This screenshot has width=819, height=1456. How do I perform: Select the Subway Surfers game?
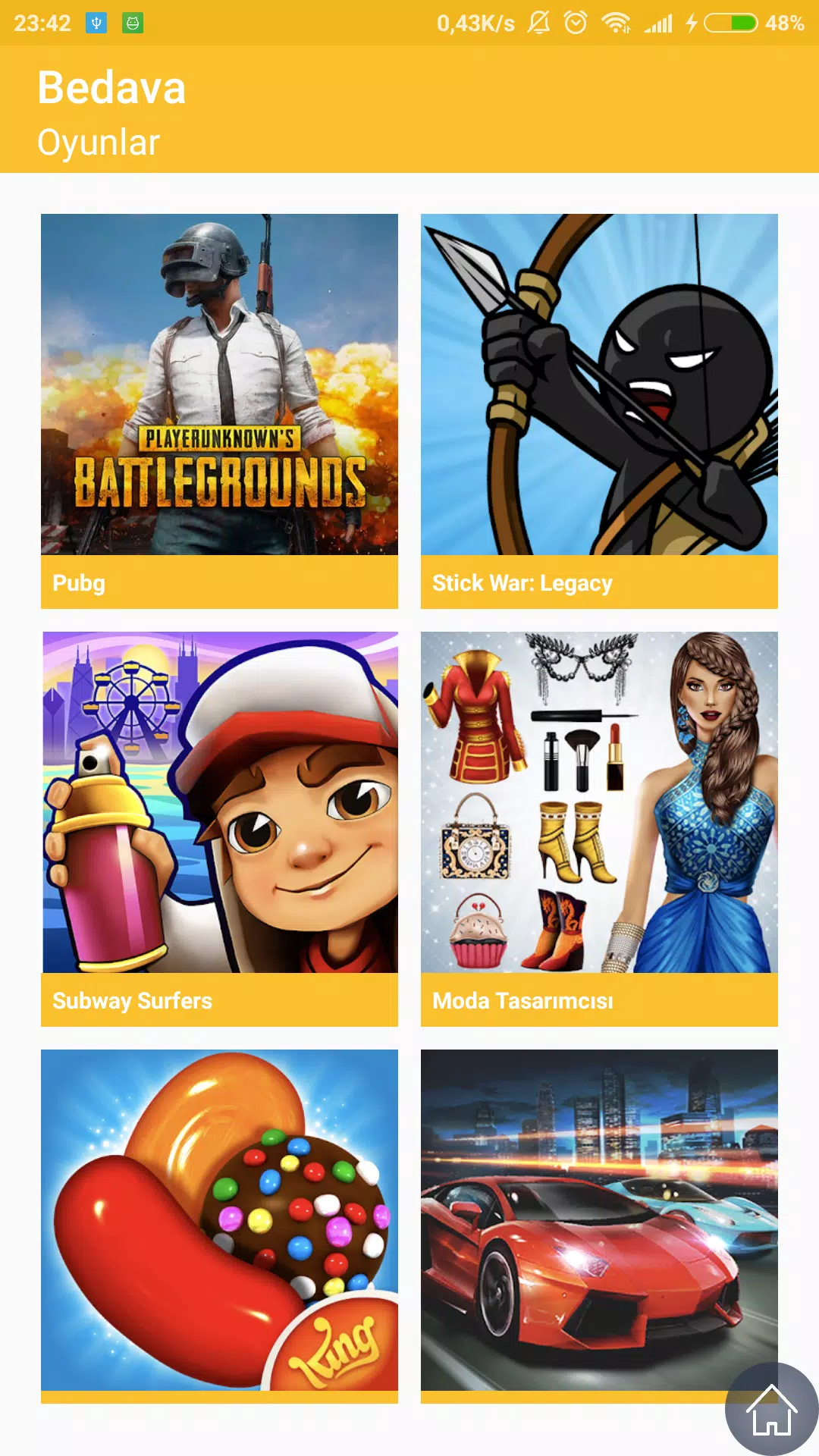coord(219,828)
